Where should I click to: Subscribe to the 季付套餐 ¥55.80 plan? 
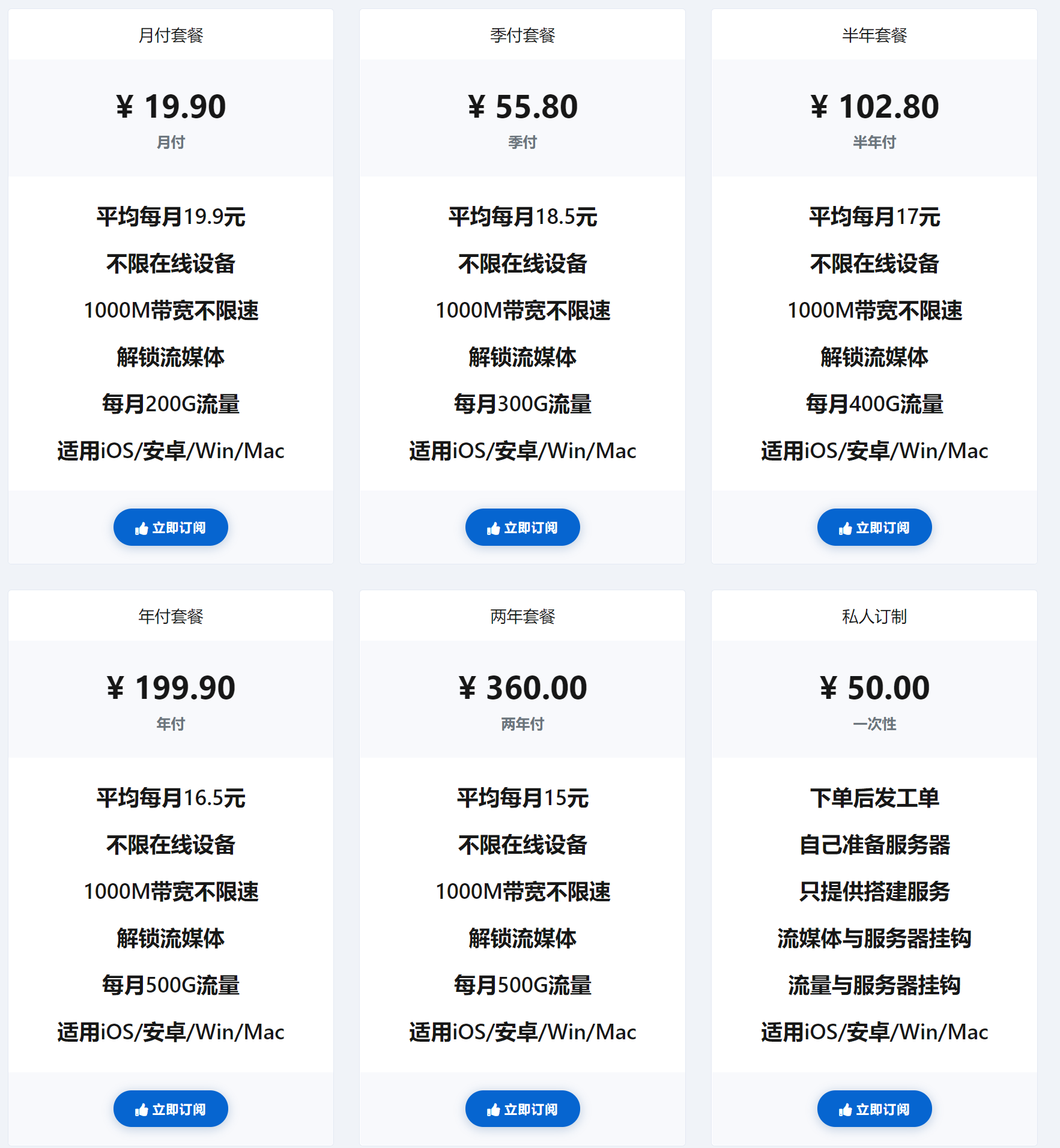click(x=522, y=527)
